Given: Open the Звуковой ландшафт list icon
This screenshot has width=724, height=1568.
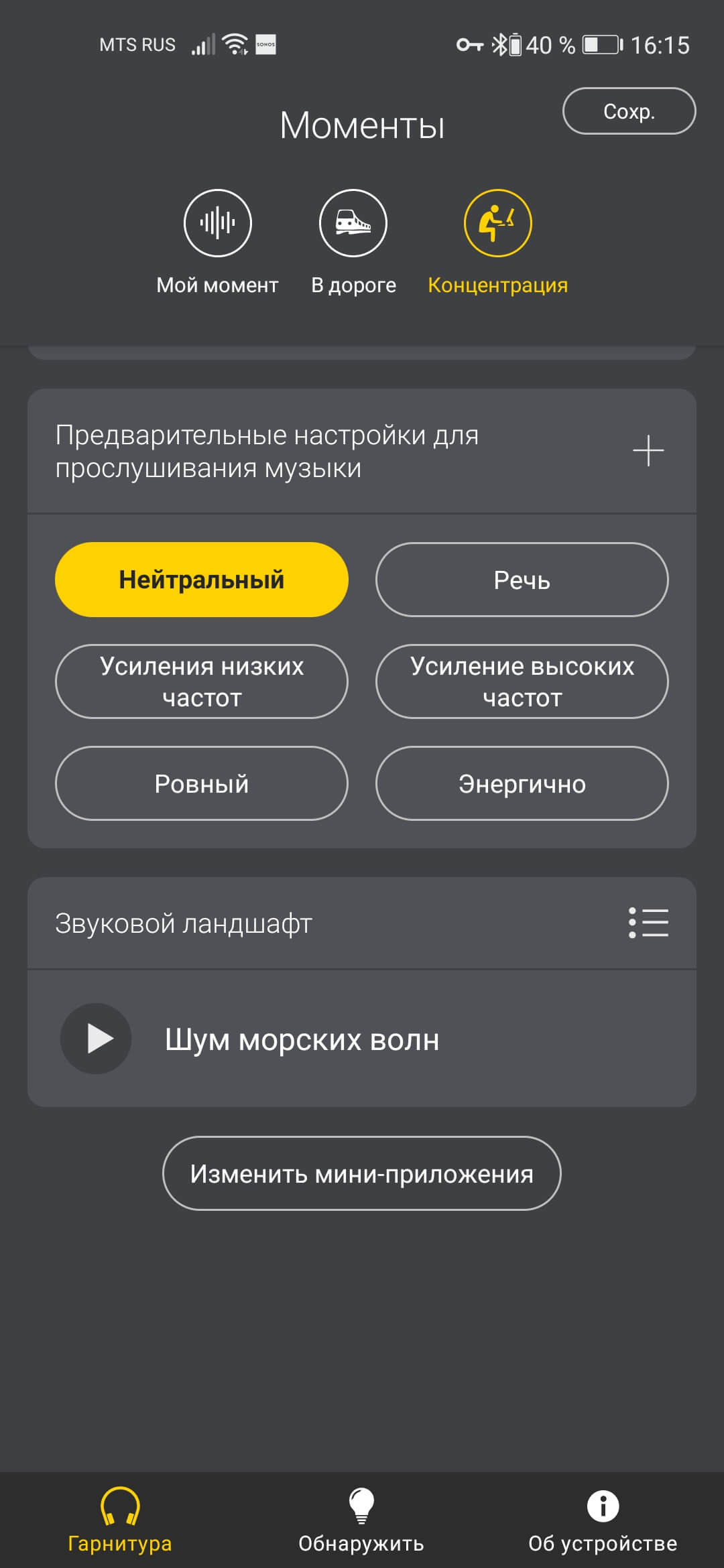Looking at the screenshot, I should point(648,923).
